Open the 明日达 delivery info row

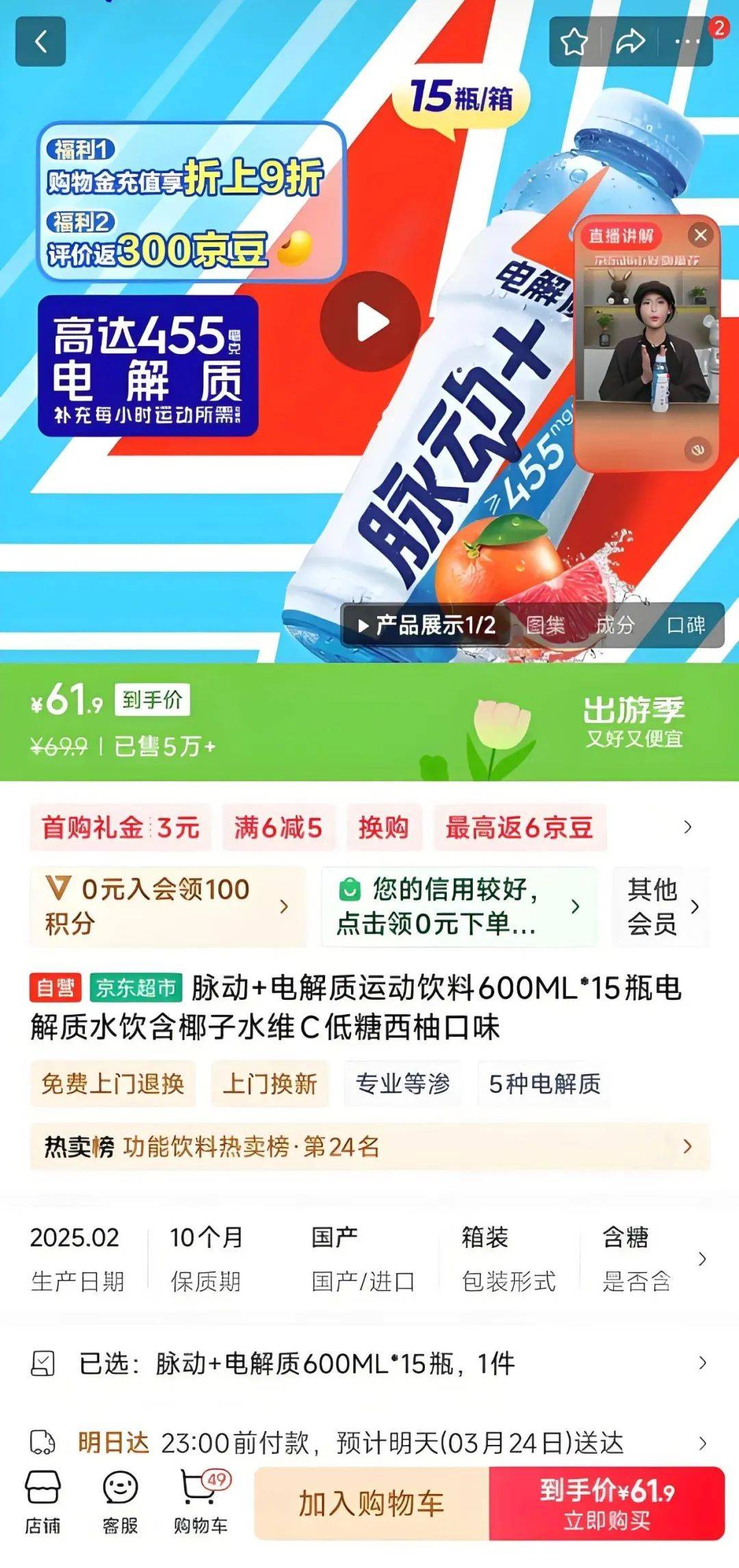click(369, 1443)
